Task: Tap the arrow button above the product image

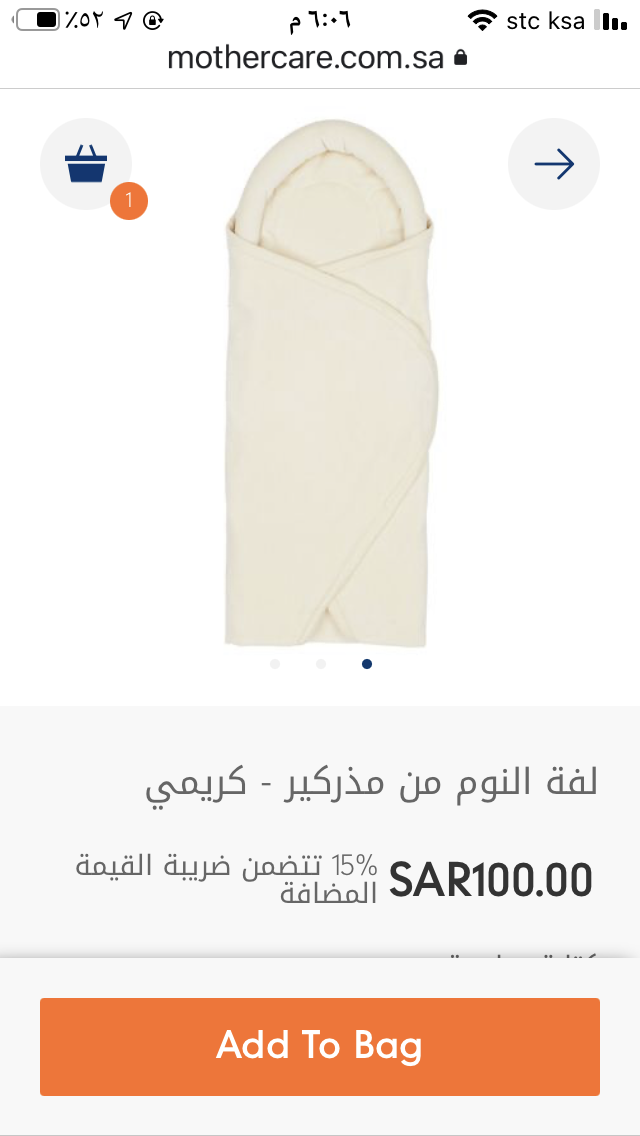Action: click(x=553, y=164)
